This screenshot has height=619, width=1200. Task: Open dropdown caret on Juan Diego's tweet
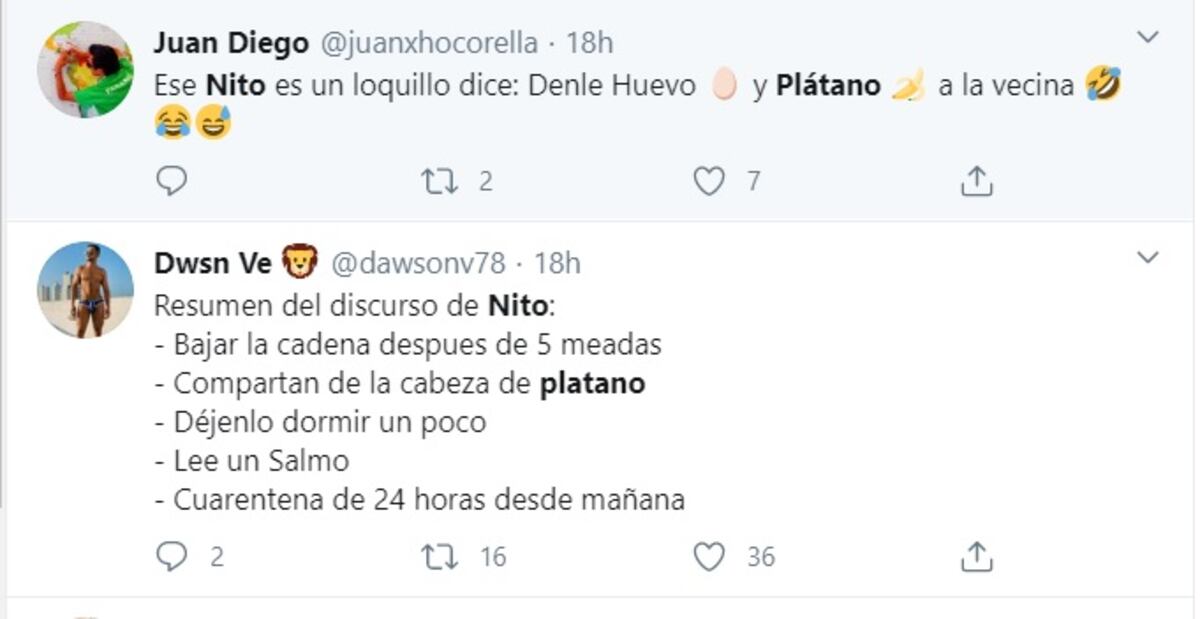[1149, 38]
